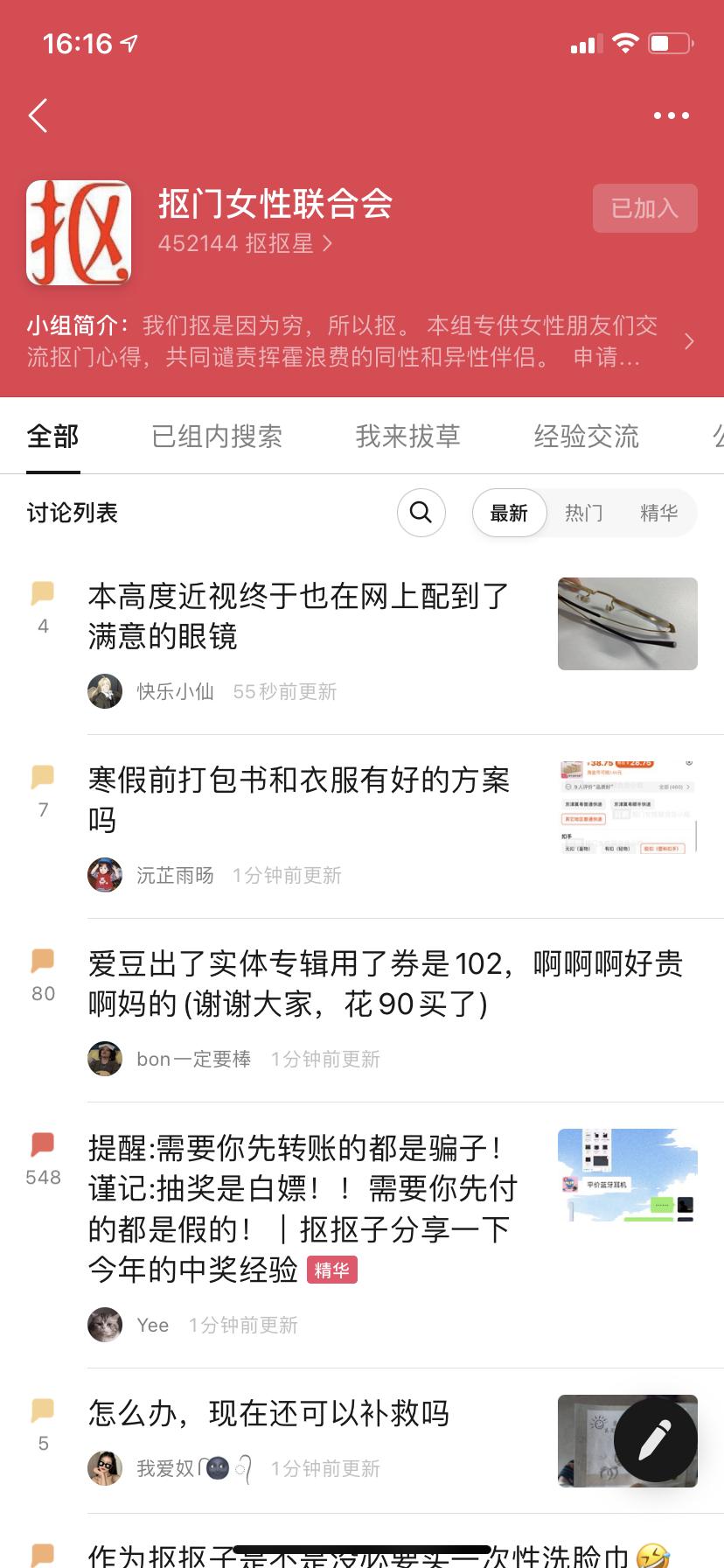
Task: Switch to the 已组内搜索 tab
Action: [x=217, y=436]
